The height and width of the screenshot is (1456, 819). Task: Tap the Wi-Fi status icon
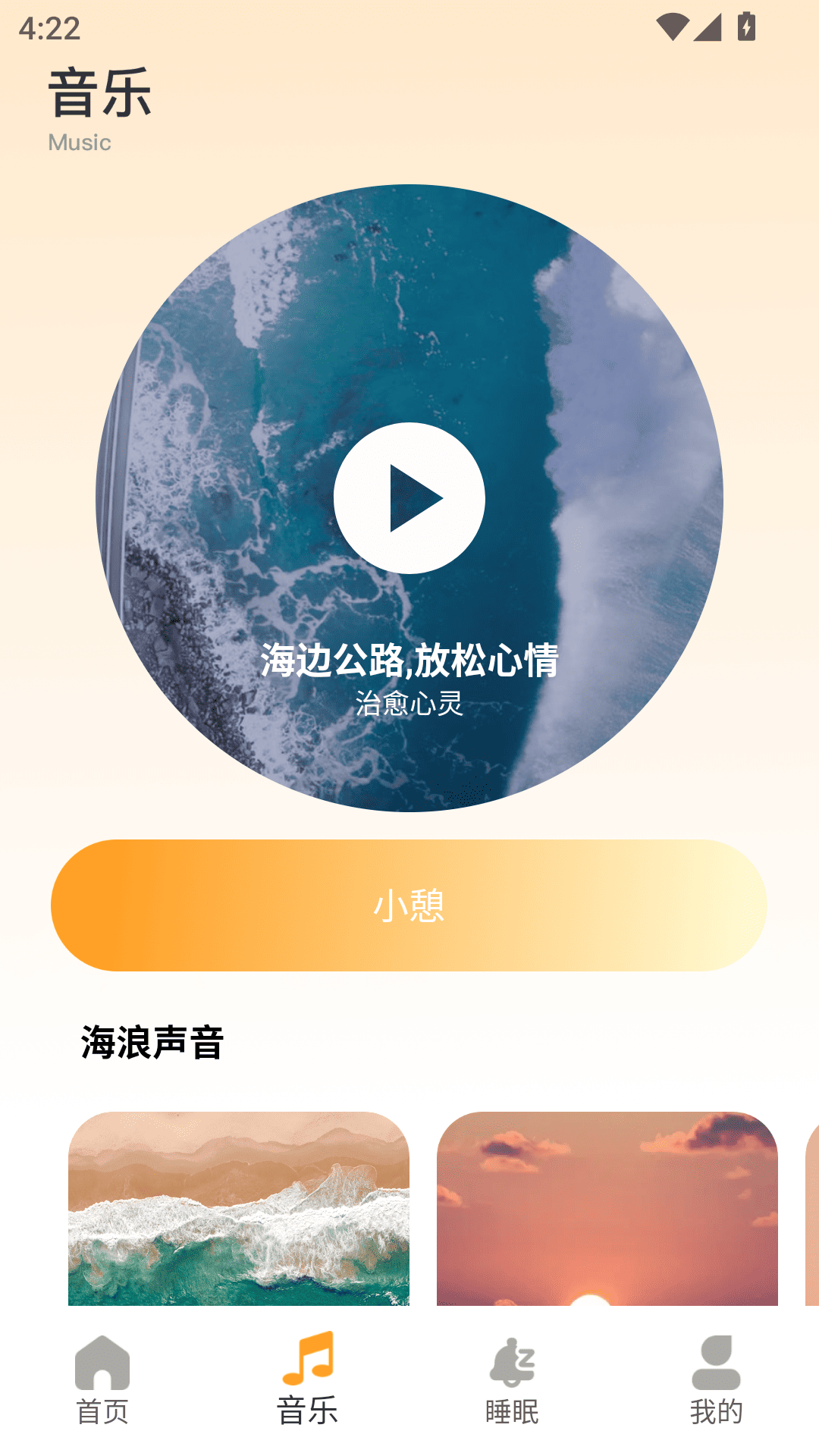pos(674,25)
